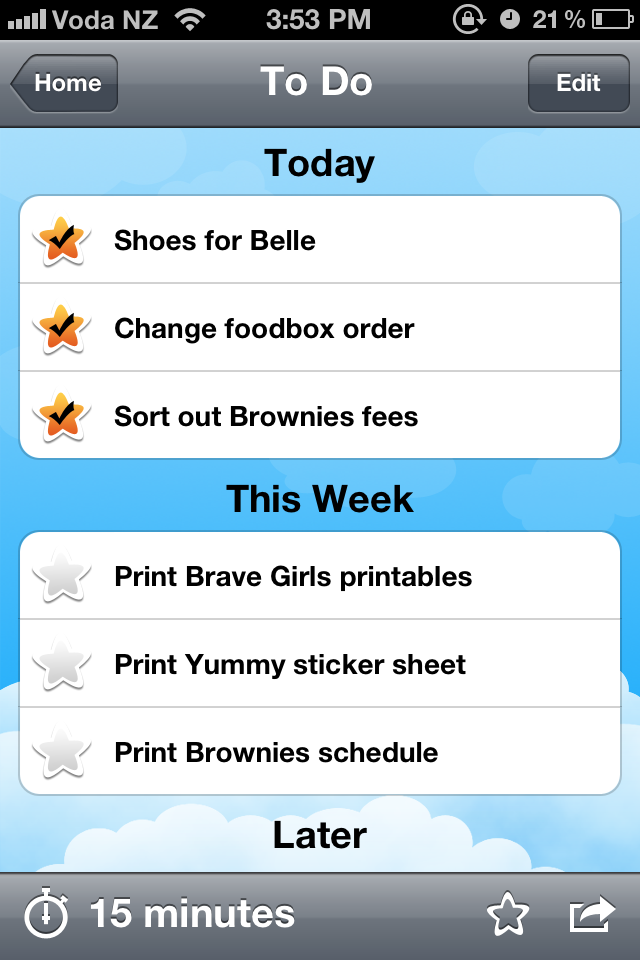The width and height of the screenshot is (640, 960).
Task: Check off Print Yummy sticker sheet
Action: (62, 665)
